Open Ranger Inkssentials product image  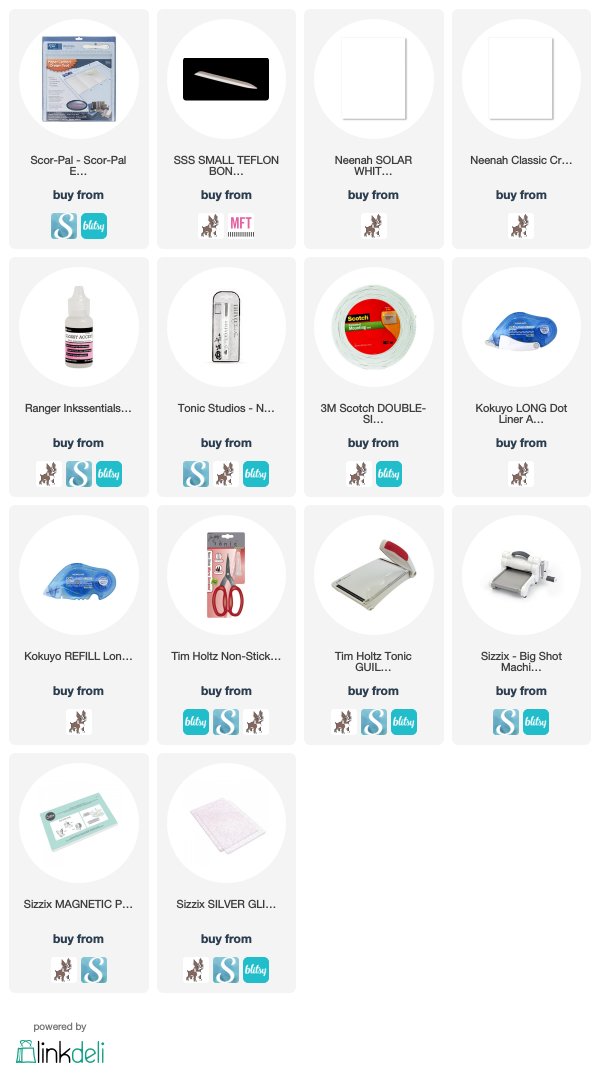coord(79,327)
